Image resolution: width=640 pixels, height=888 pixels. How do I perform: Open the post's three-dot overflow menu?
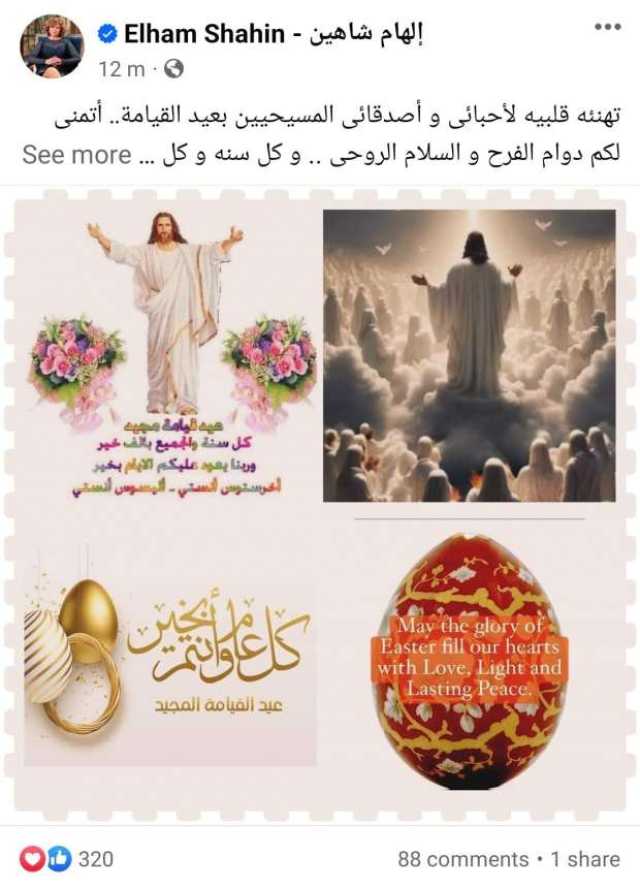(607, 27)
